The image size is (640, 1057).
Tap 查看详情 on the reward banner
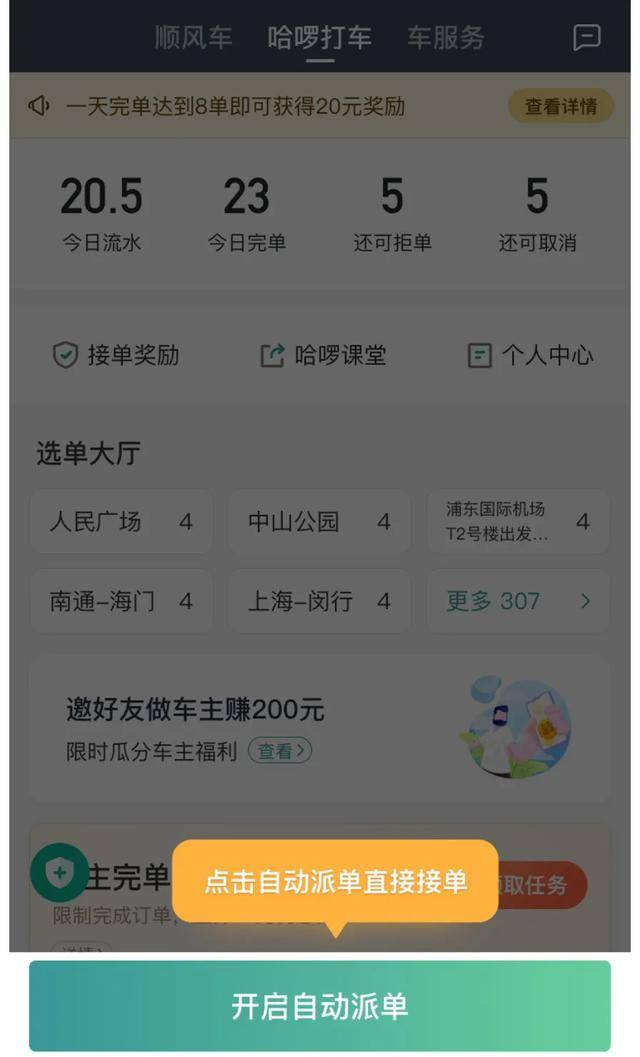click(x=560, y=106)
